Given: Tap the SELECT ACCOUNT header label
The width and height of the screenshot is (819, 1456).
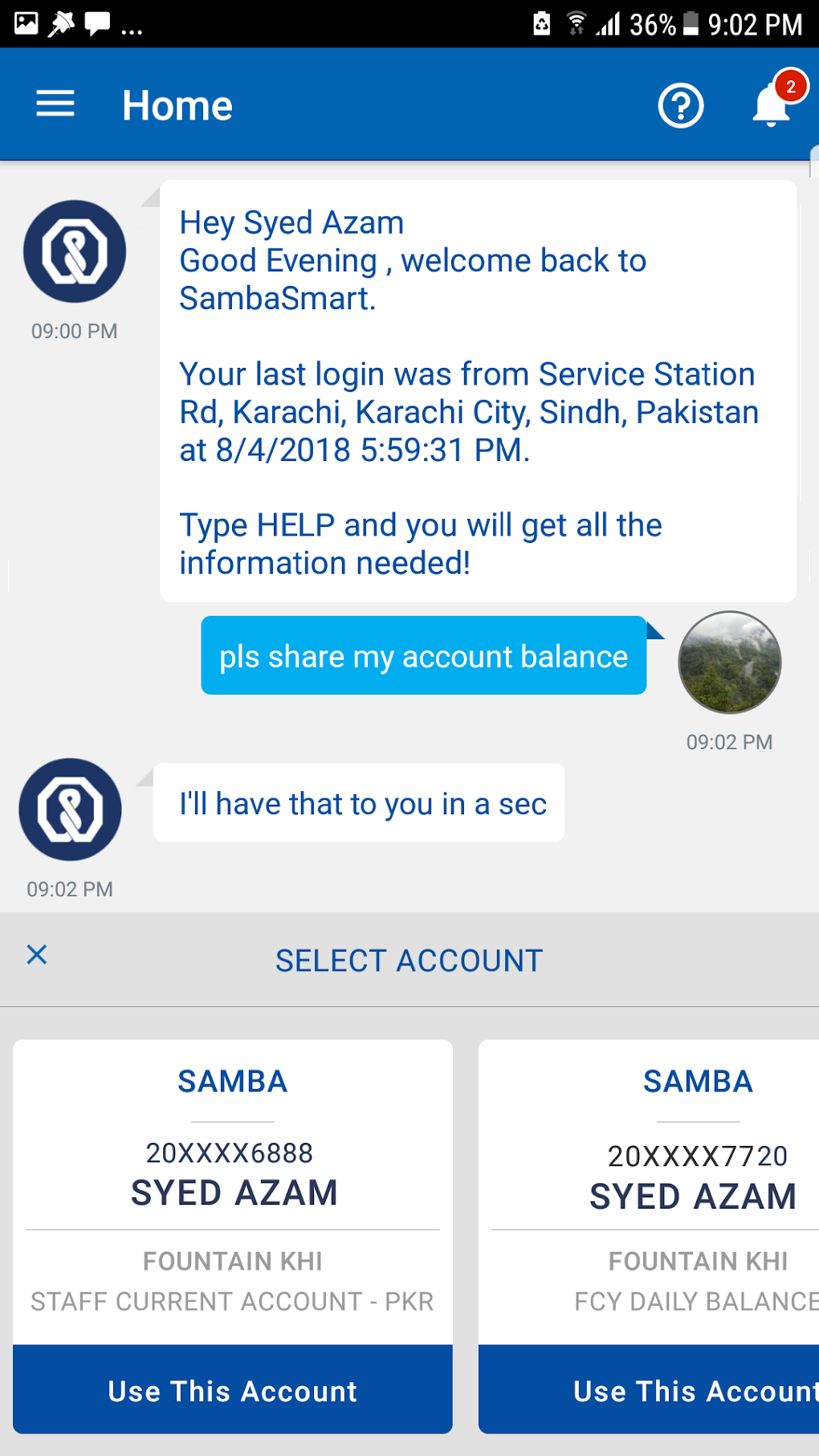Looking at the screenshot, I should [x=409, y=959].
